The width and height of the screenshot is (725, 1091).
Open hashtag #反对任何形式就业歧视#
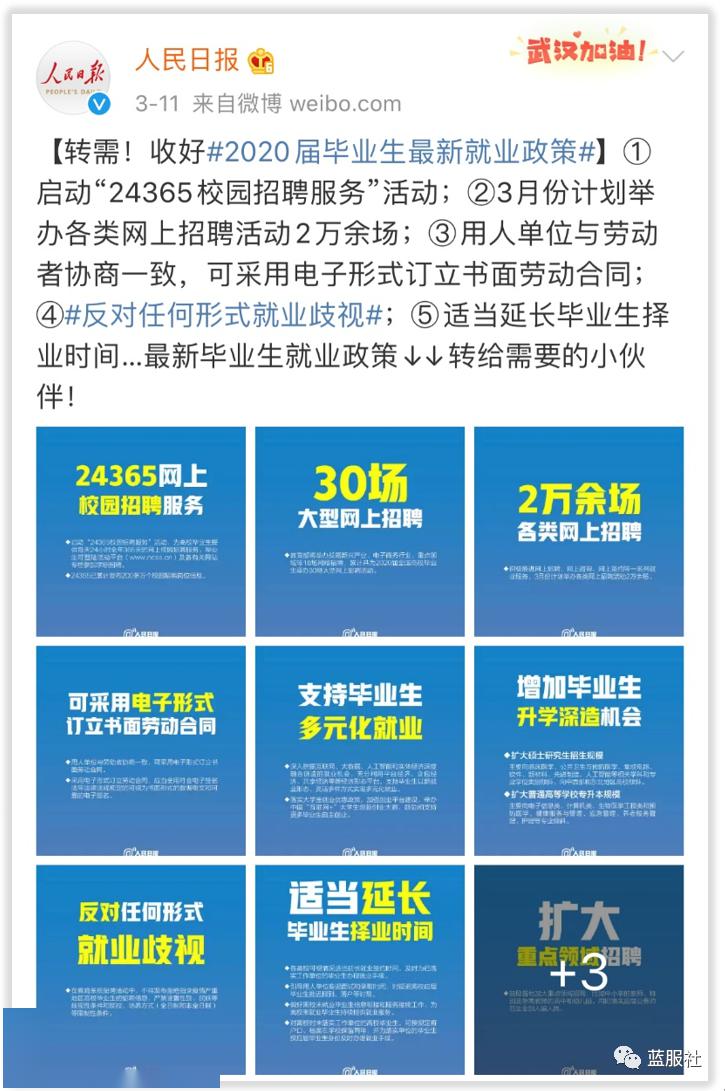click(x=223, y=315)
